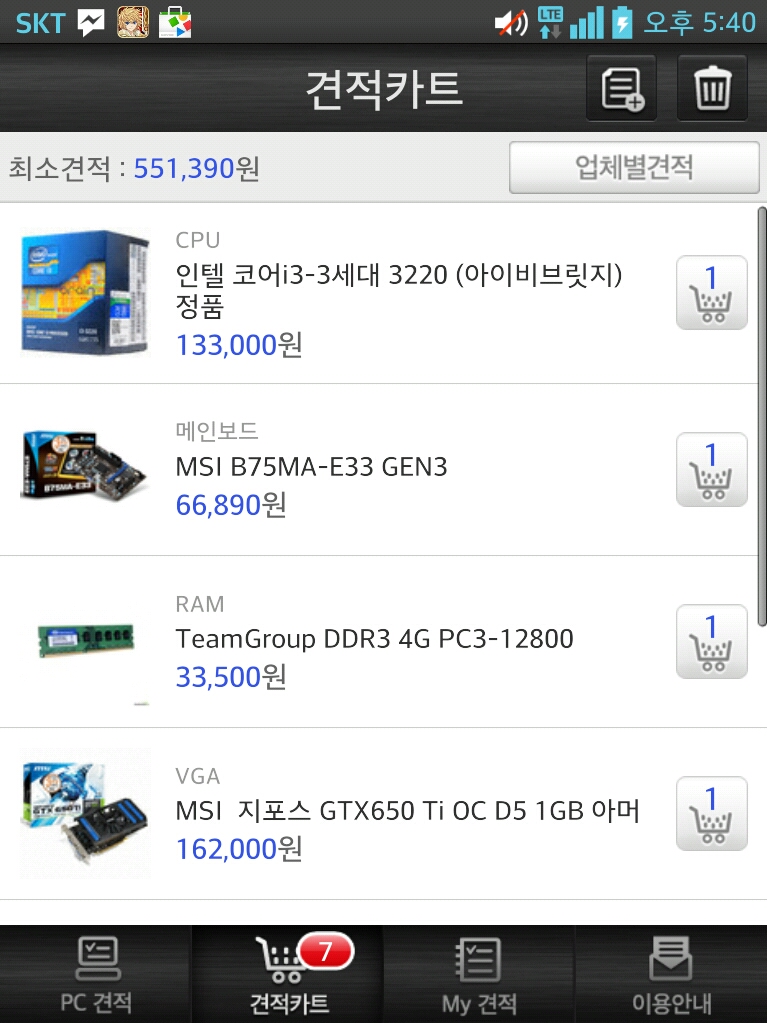Tap the save estimate list icon
The image size is (767, 1023).
621,88
